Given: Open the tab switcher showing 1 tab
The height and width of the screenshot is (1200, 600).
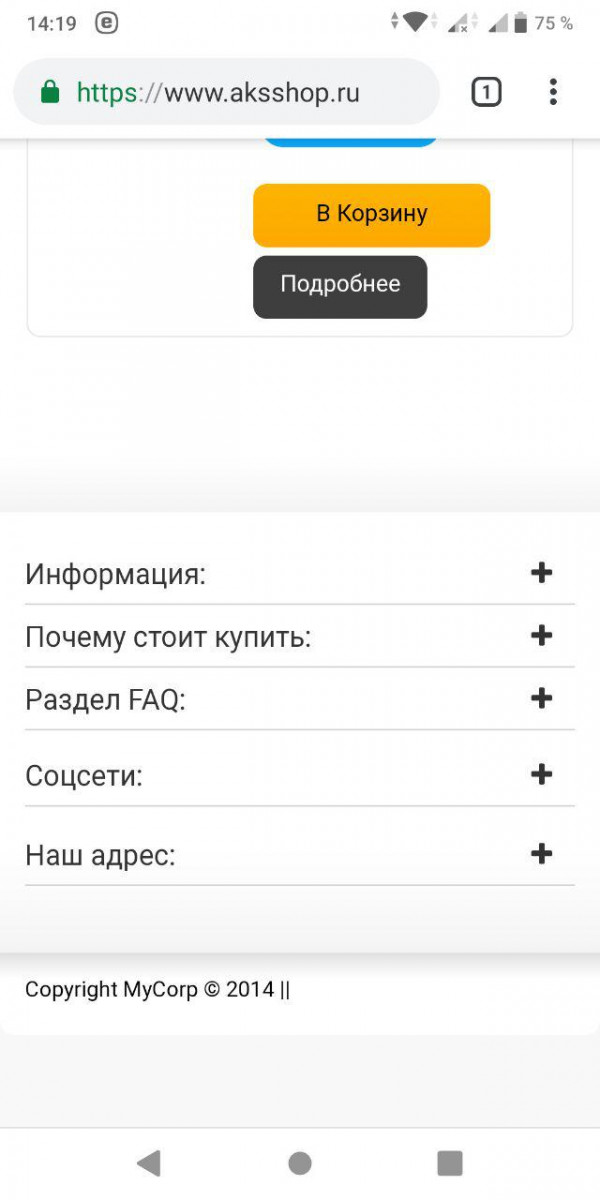Looking at the screenshot, I should [486, 93].
